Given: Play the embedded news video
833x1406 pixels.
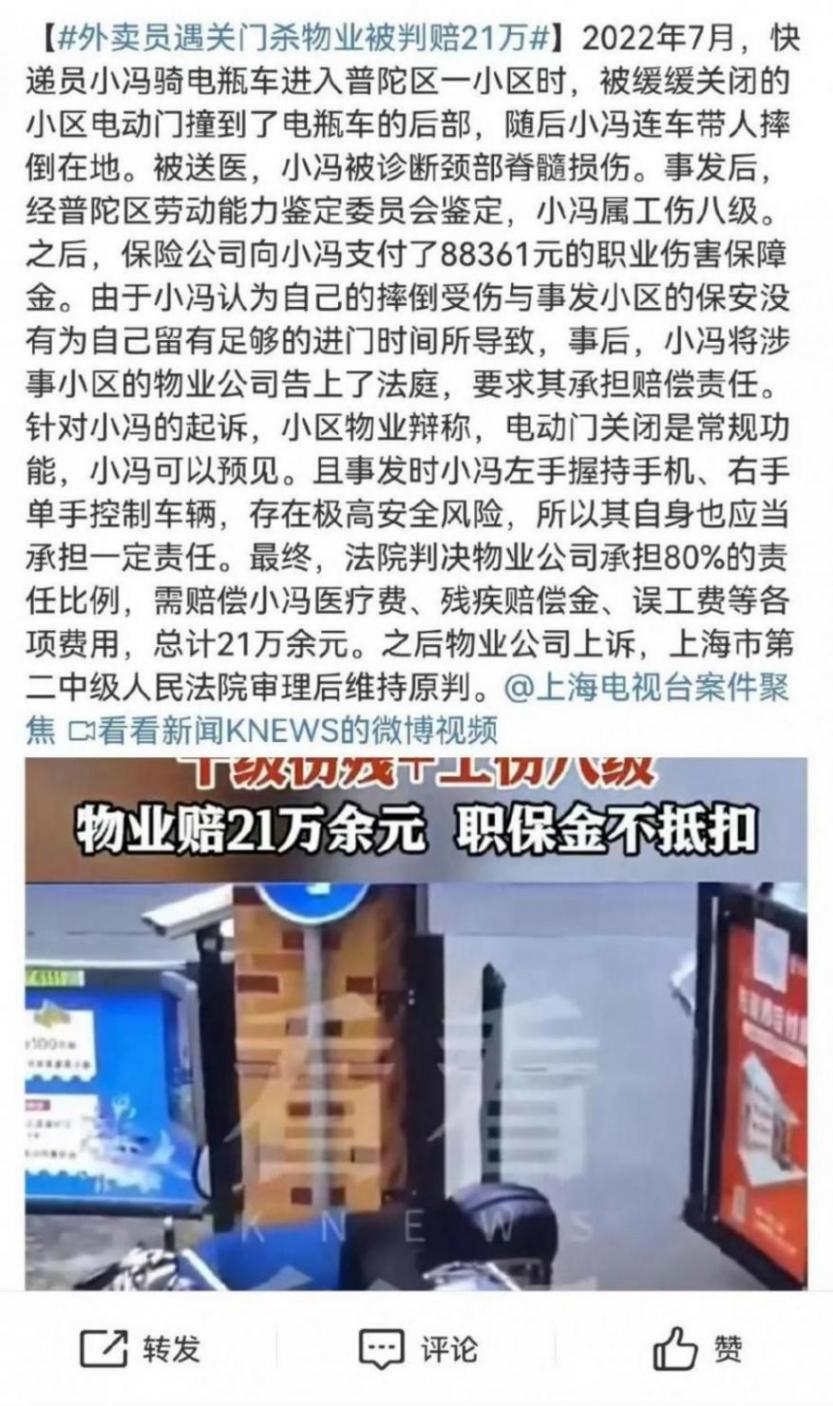Looking at the screenshot, I should click(x=415, y=1020).
